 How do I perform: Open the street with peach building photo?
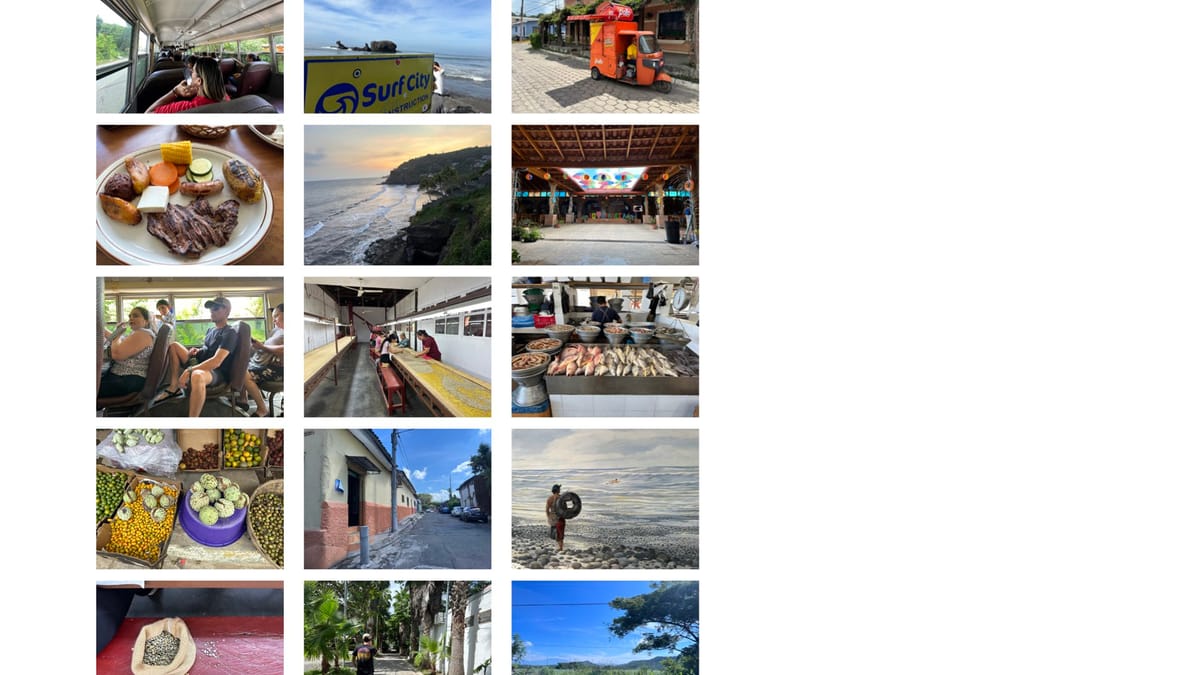[397, 499]
